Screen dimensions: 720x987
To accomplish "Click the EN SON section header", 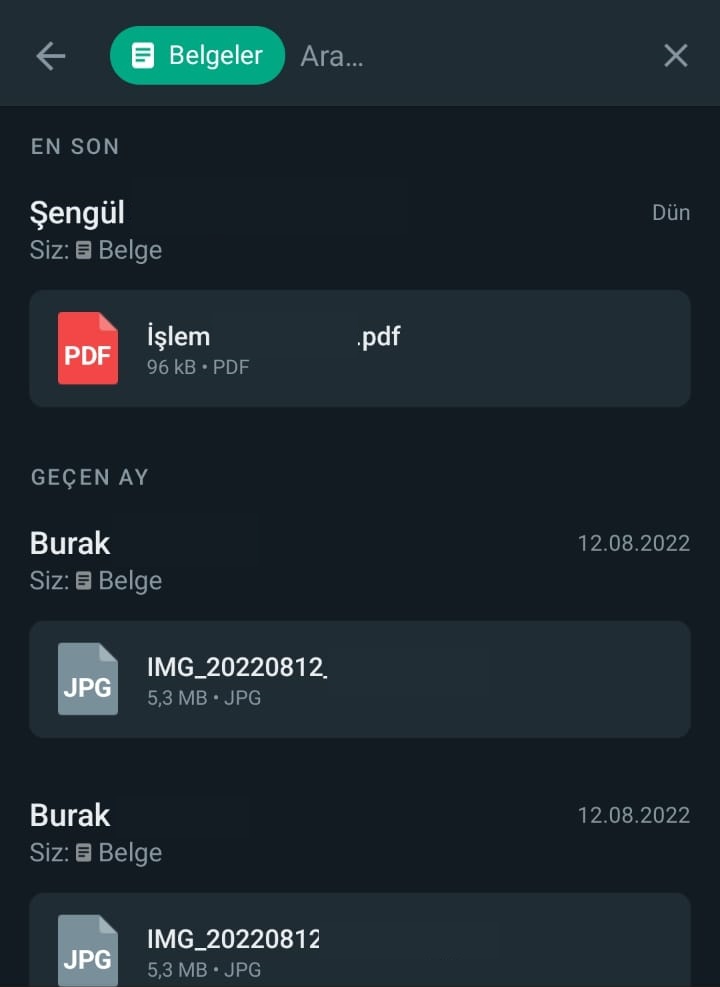I will tap(75, 146).
